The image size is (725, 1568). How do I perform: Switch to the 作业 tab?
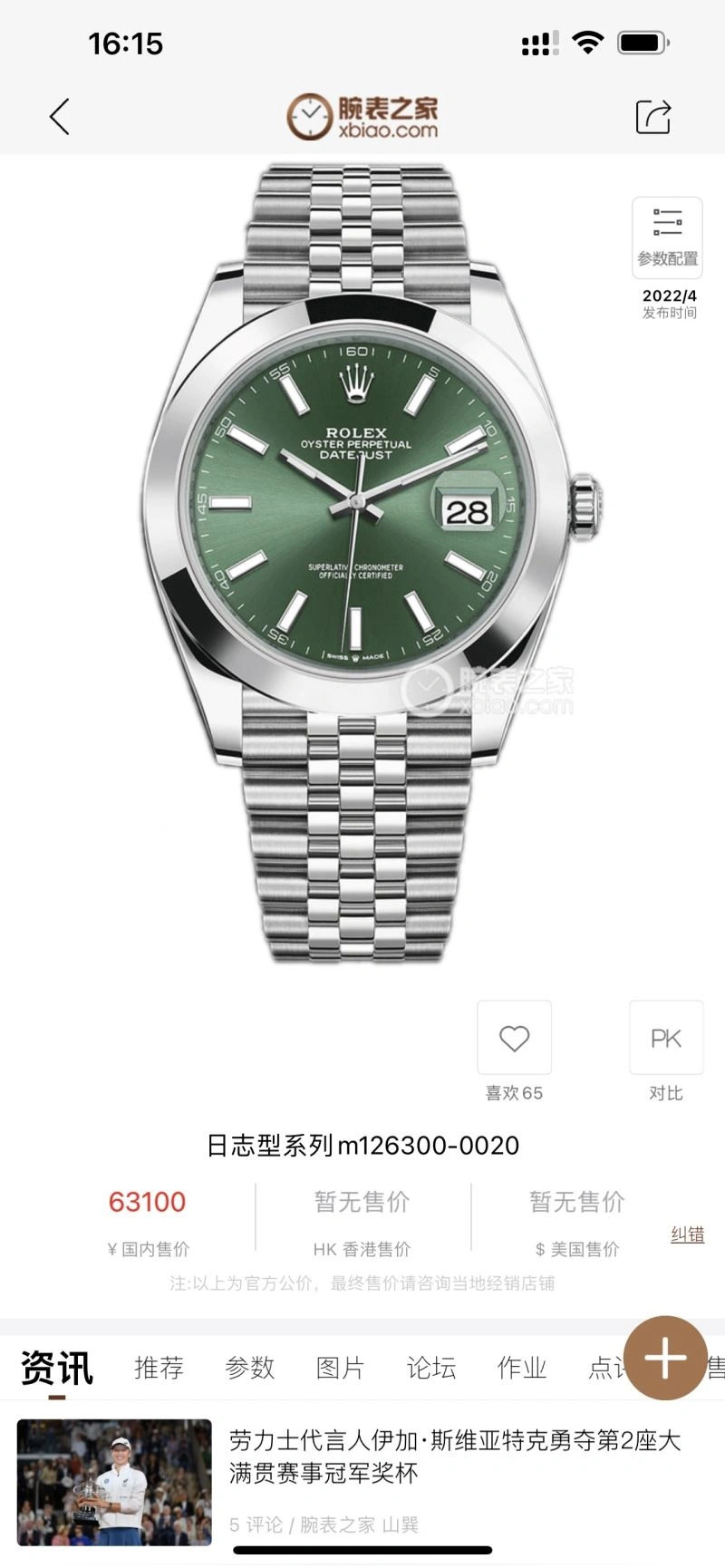point(521,1367)
